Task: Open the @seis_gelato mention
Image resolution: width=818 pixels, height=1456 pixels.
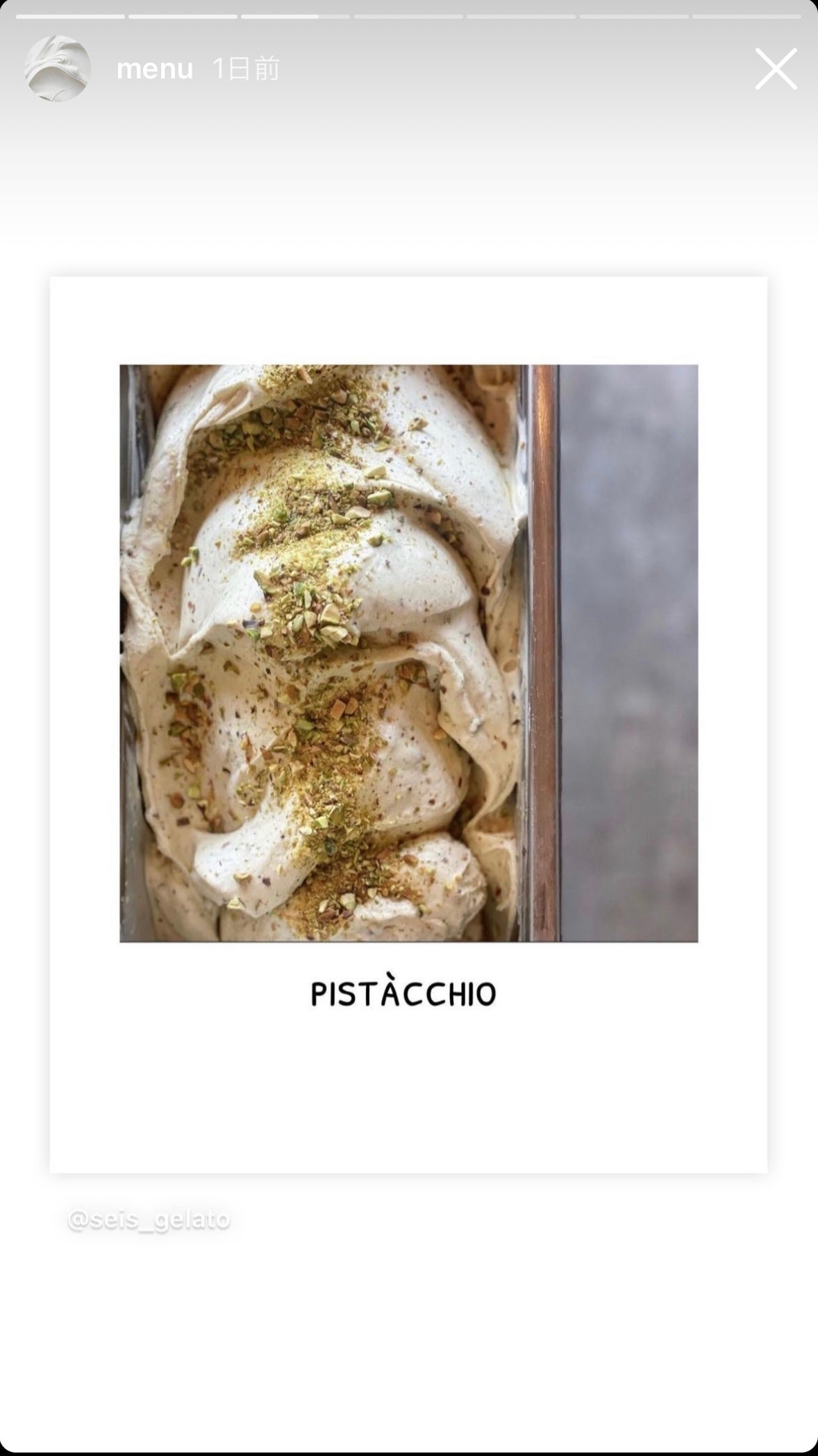Action: 149,1219
